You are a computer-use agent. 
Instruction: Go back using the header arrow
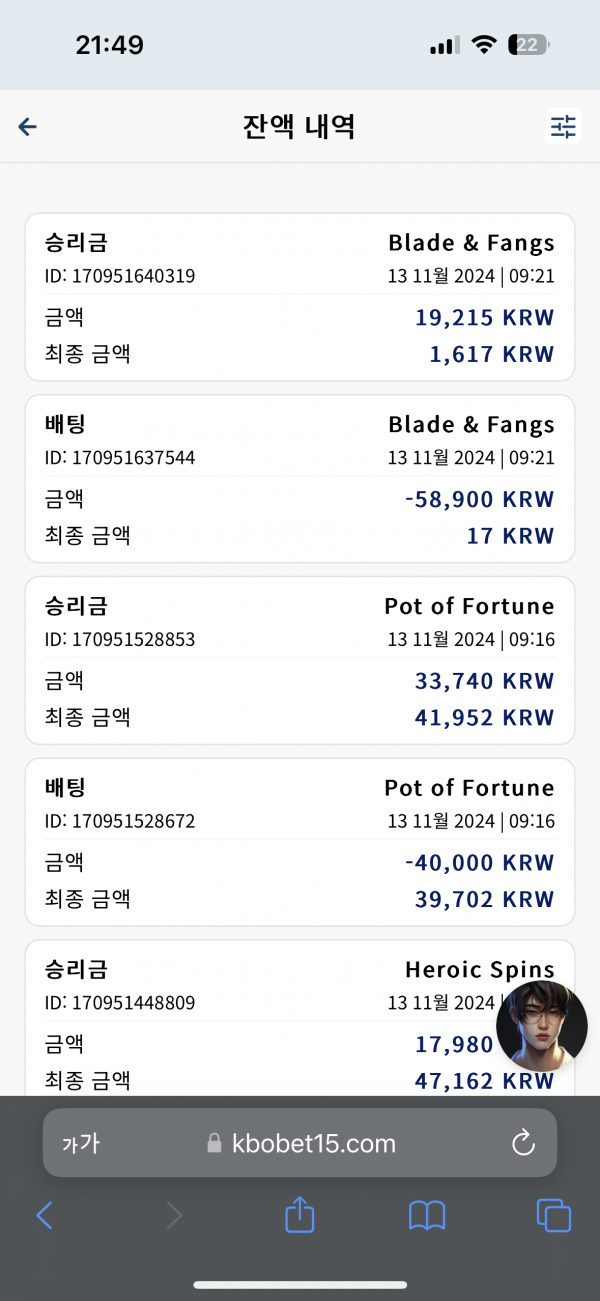[x=28, y=127]
